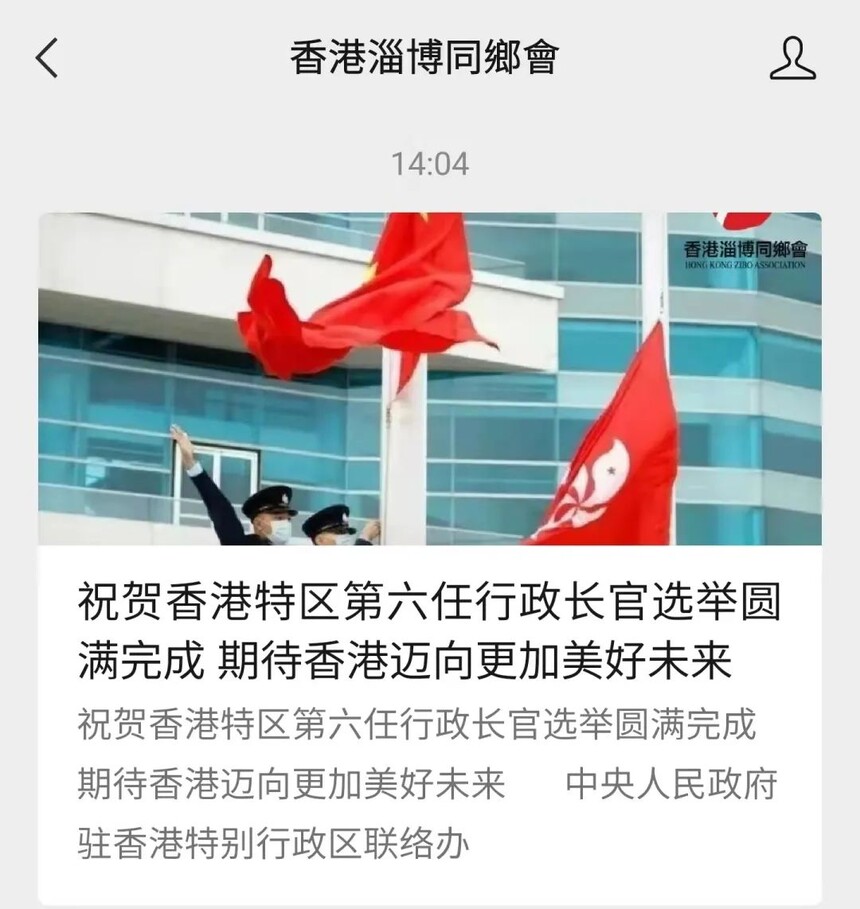
Task: Open the account profile icon
Action: [792, 58]
